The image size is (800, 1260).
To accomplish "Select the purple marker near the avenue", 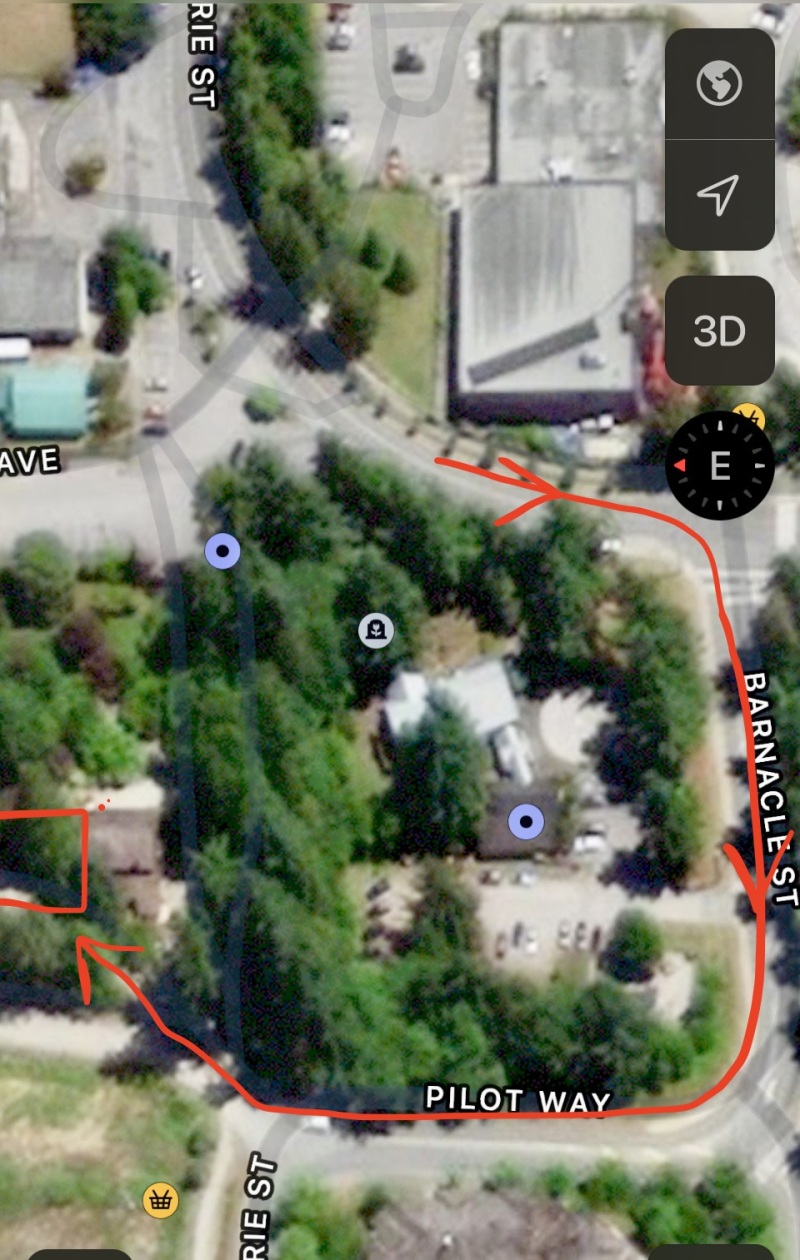I will (222, 550).
